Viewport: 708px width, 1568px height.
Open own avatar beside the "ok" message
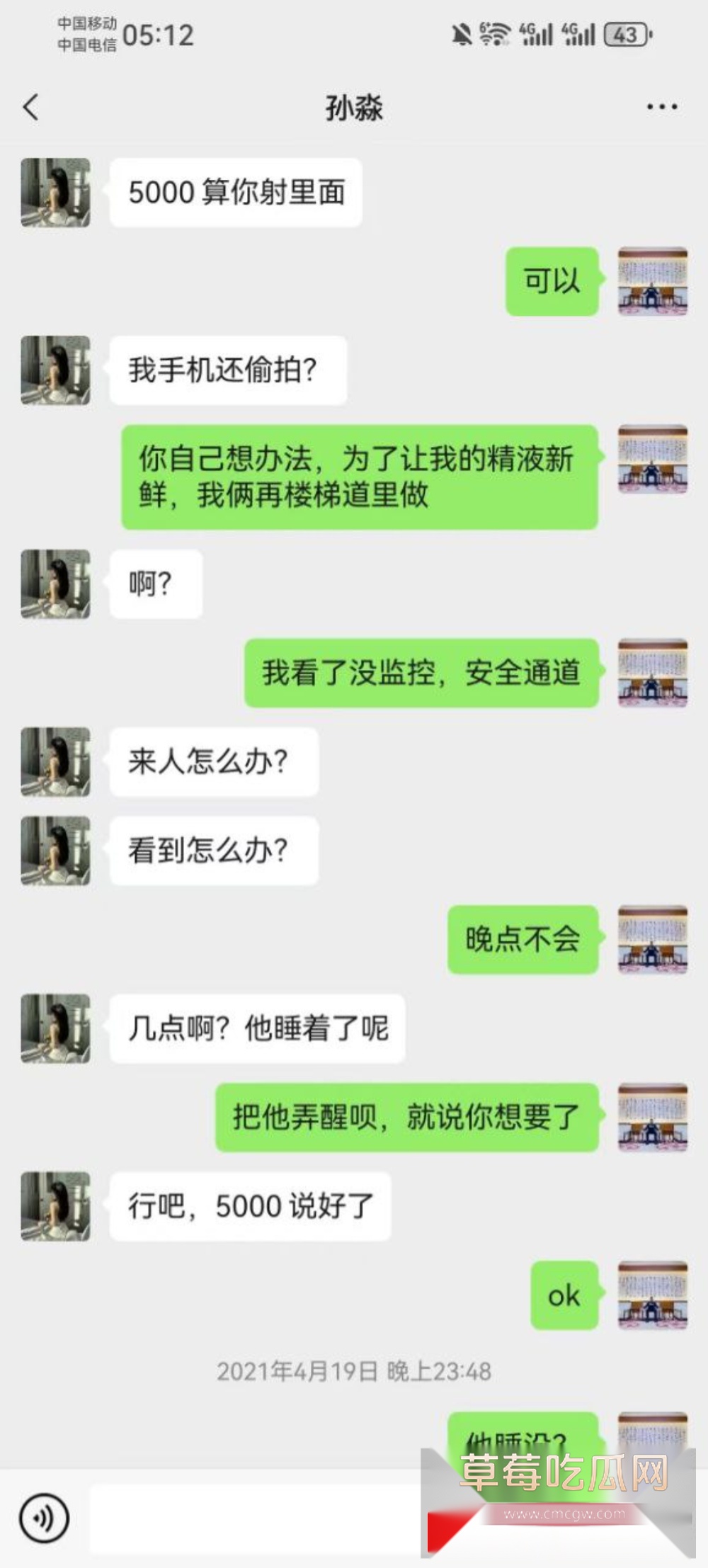652,1295
